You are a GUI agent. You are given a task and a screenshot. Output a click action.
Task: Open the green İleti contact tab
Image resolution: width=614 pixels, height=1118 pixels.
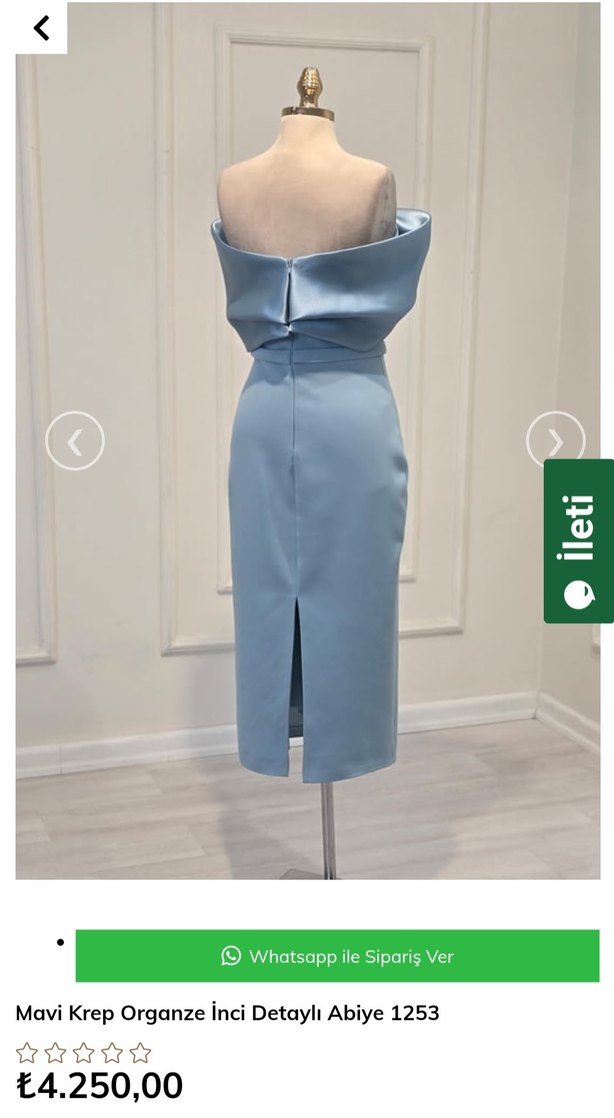[579, 541]
